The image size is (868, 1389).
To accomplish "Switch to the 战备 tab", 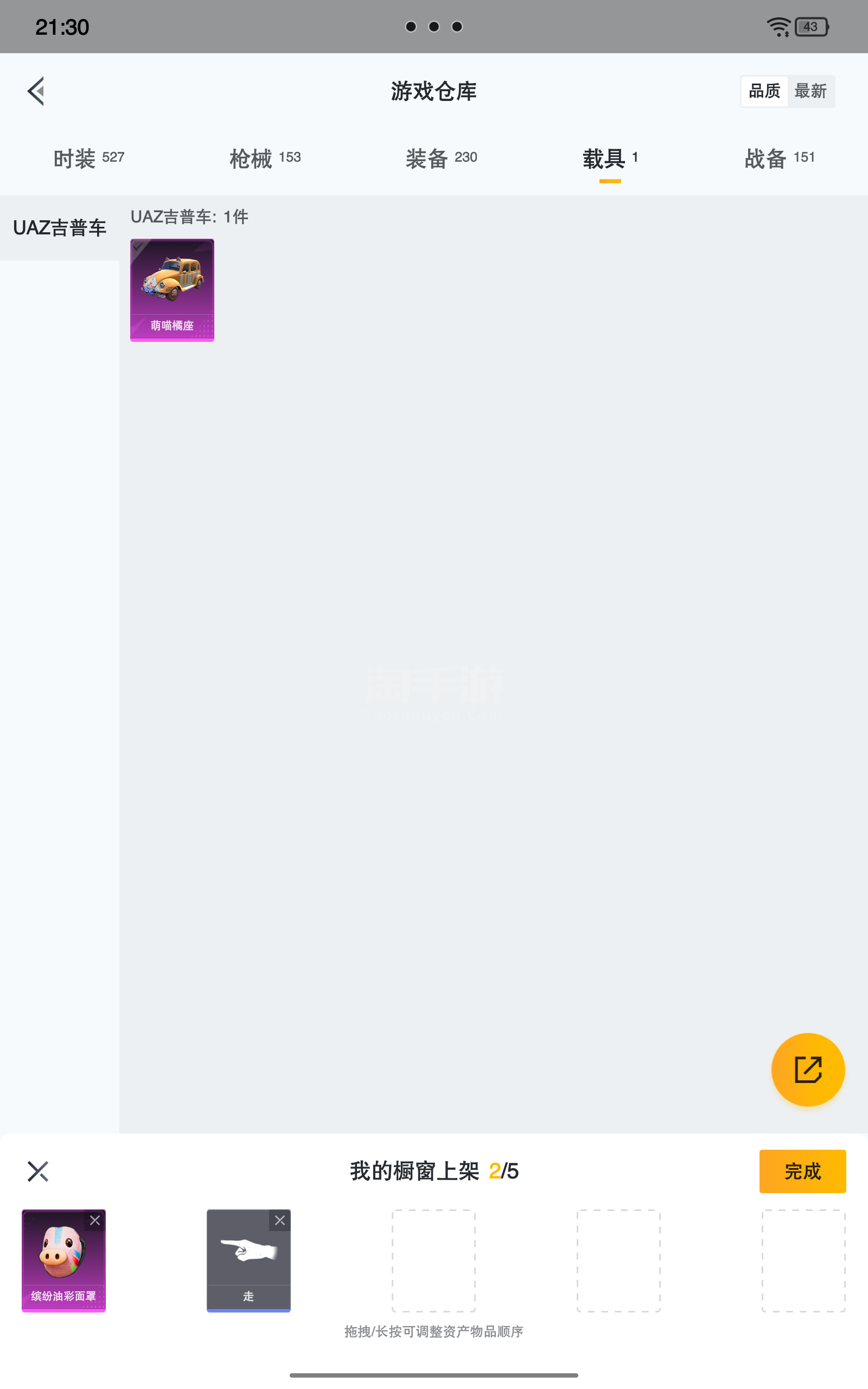I will (x=780, y=158).
